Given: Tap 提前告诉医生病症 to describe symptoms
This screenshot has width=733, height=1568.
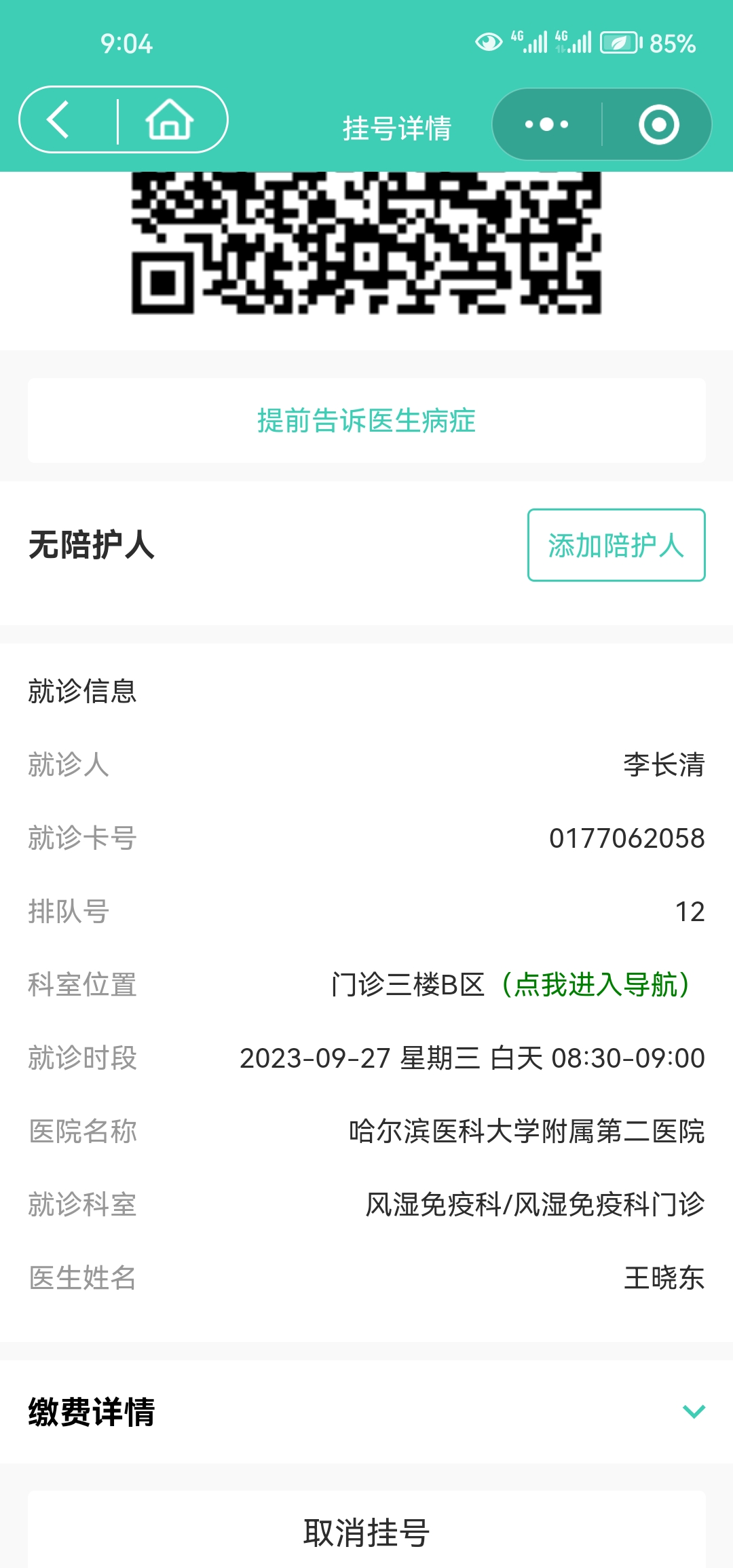Looking at the screenshot, I should pyautogui.click(x=366, y=419).
